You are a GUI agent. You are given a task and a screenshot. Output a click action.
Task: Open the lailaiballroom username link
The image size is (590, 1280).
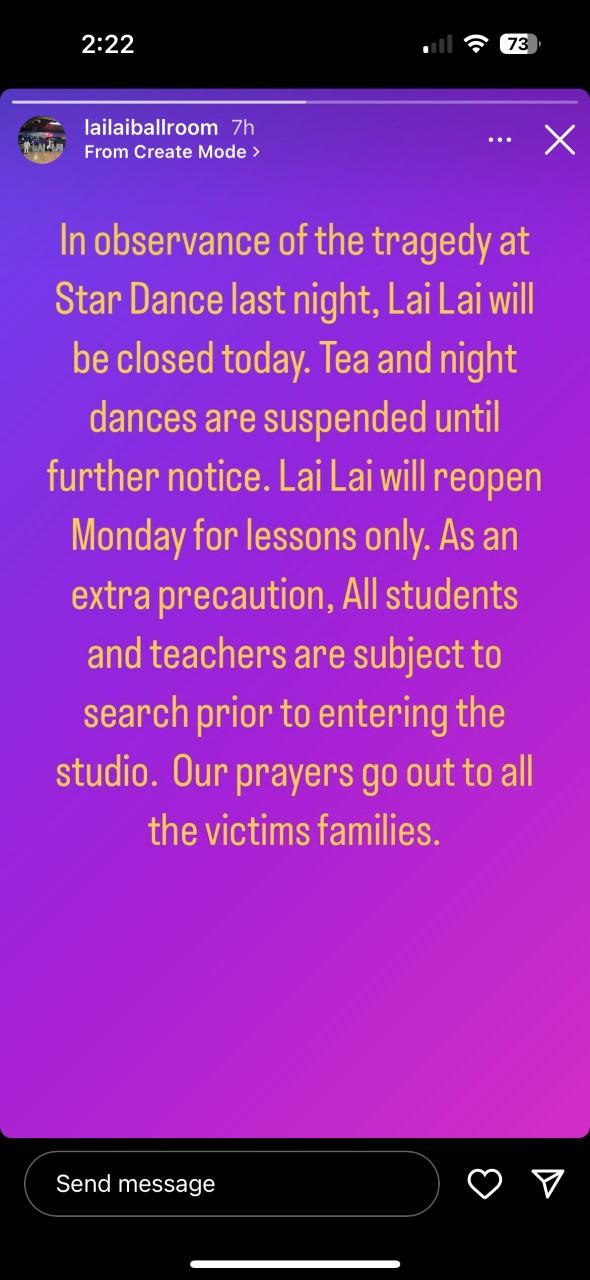pyautogui.click(x=153, y=128)
